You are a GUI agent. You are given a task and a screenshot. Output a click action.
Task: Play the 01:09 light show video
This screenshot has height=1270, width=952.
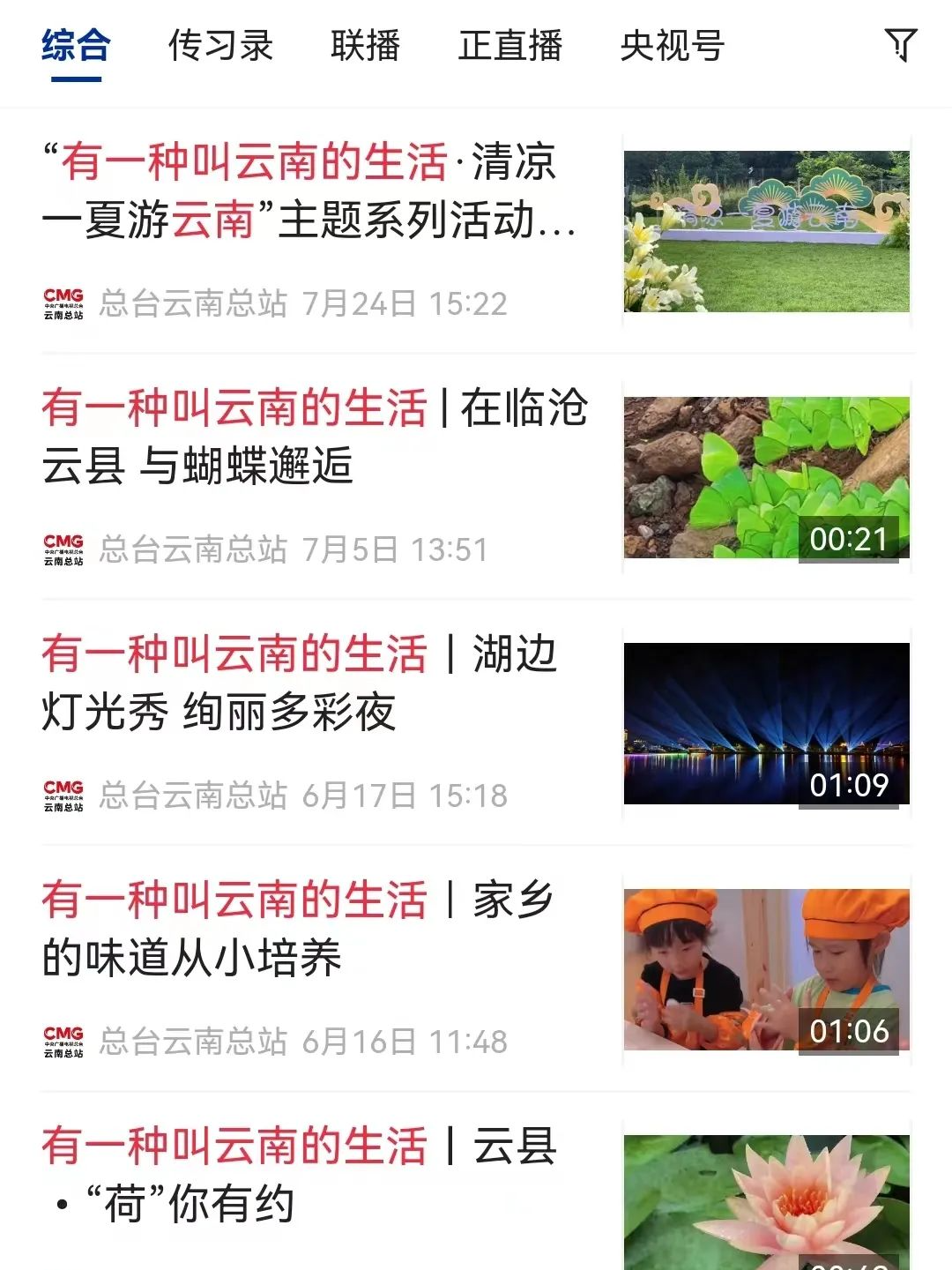click(766, 723)
